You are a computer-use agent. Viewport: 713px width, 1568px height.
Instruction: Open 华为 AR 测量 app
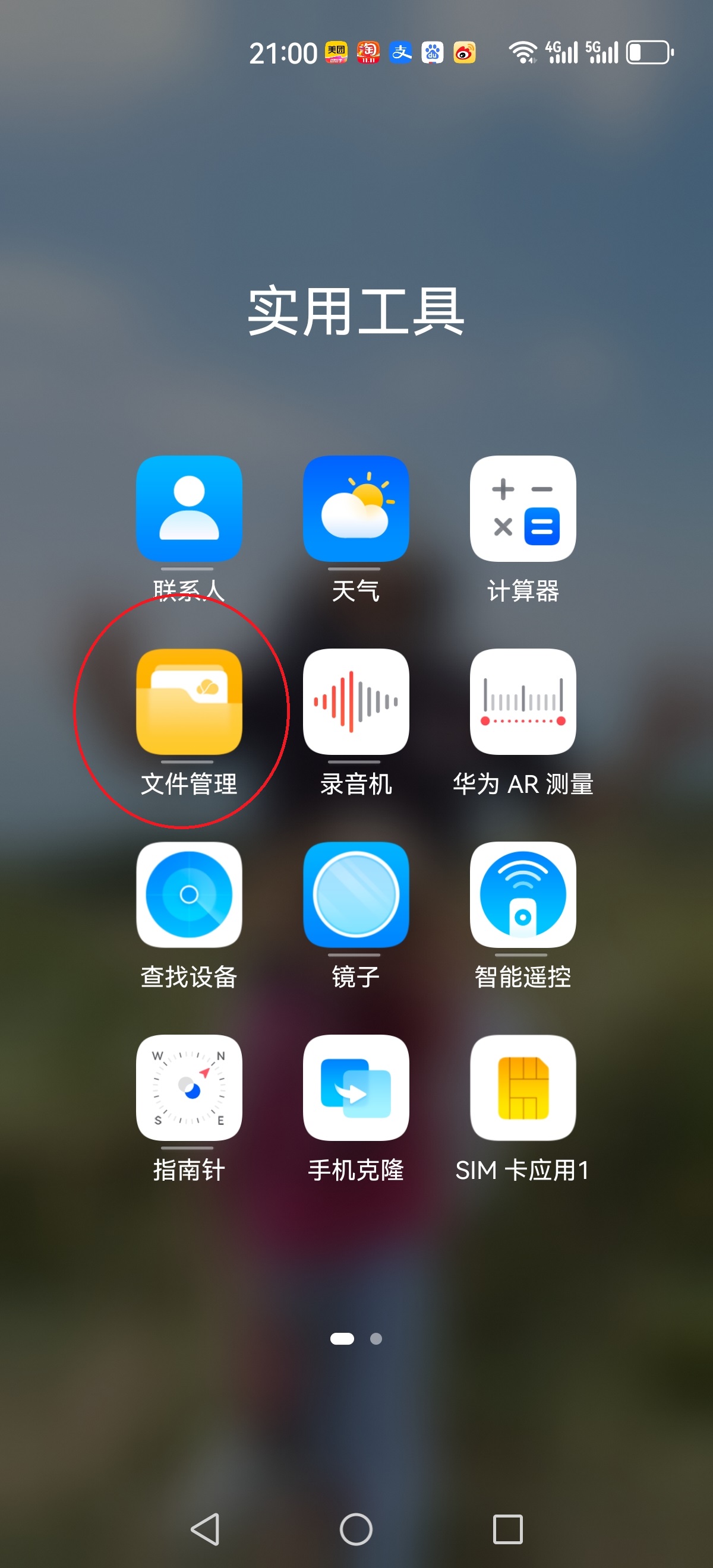click(522, 702)
